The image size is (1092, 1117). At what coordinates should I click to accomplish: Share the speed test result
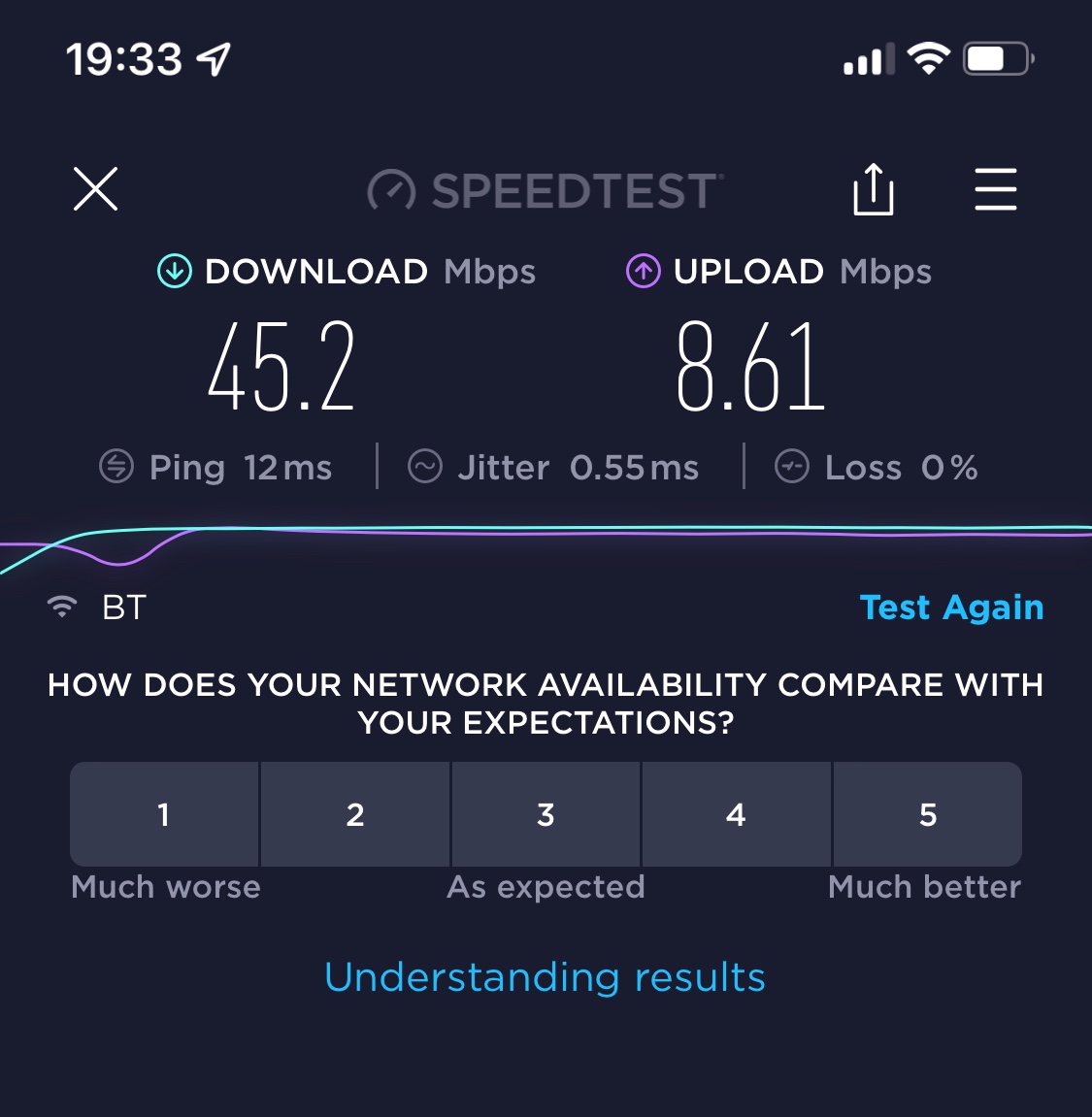[873, 189]
